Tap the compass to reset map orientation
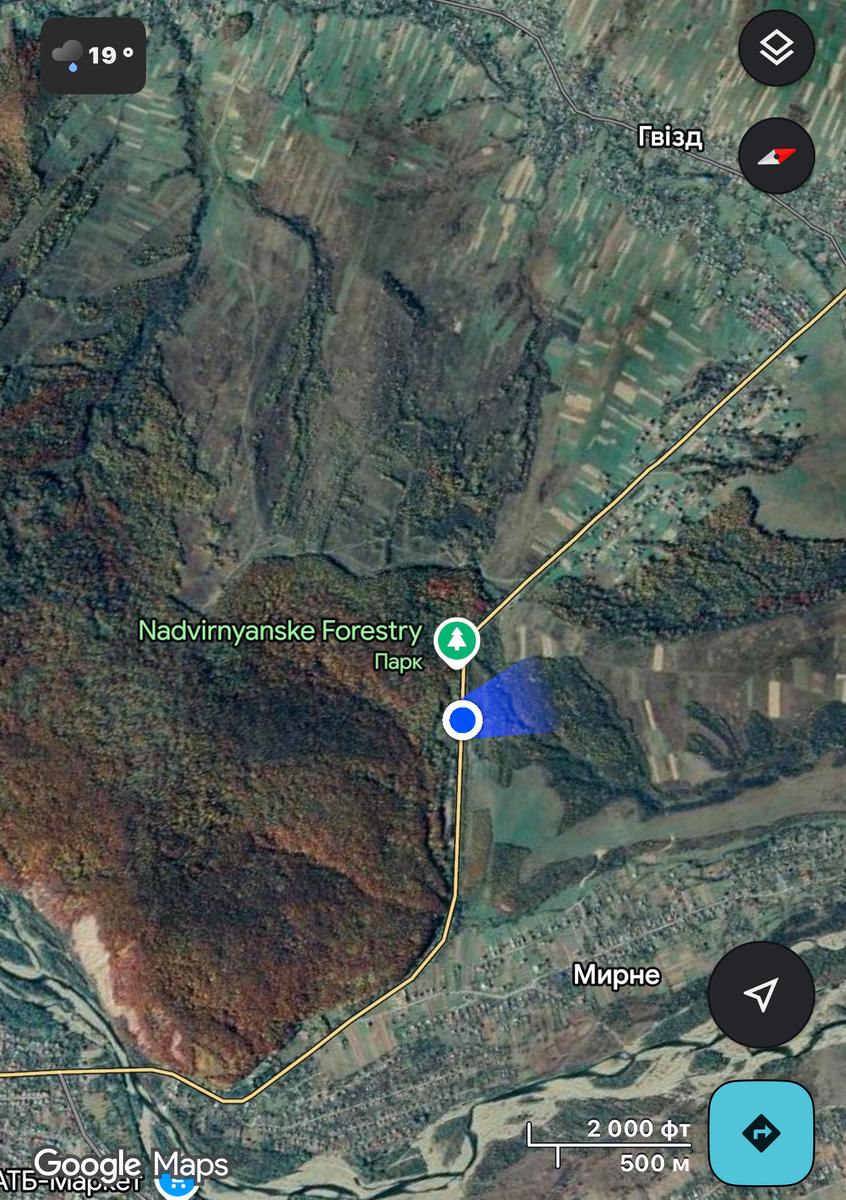The height and width of the screenshot is (1200, 846). [x=777, y=156]
